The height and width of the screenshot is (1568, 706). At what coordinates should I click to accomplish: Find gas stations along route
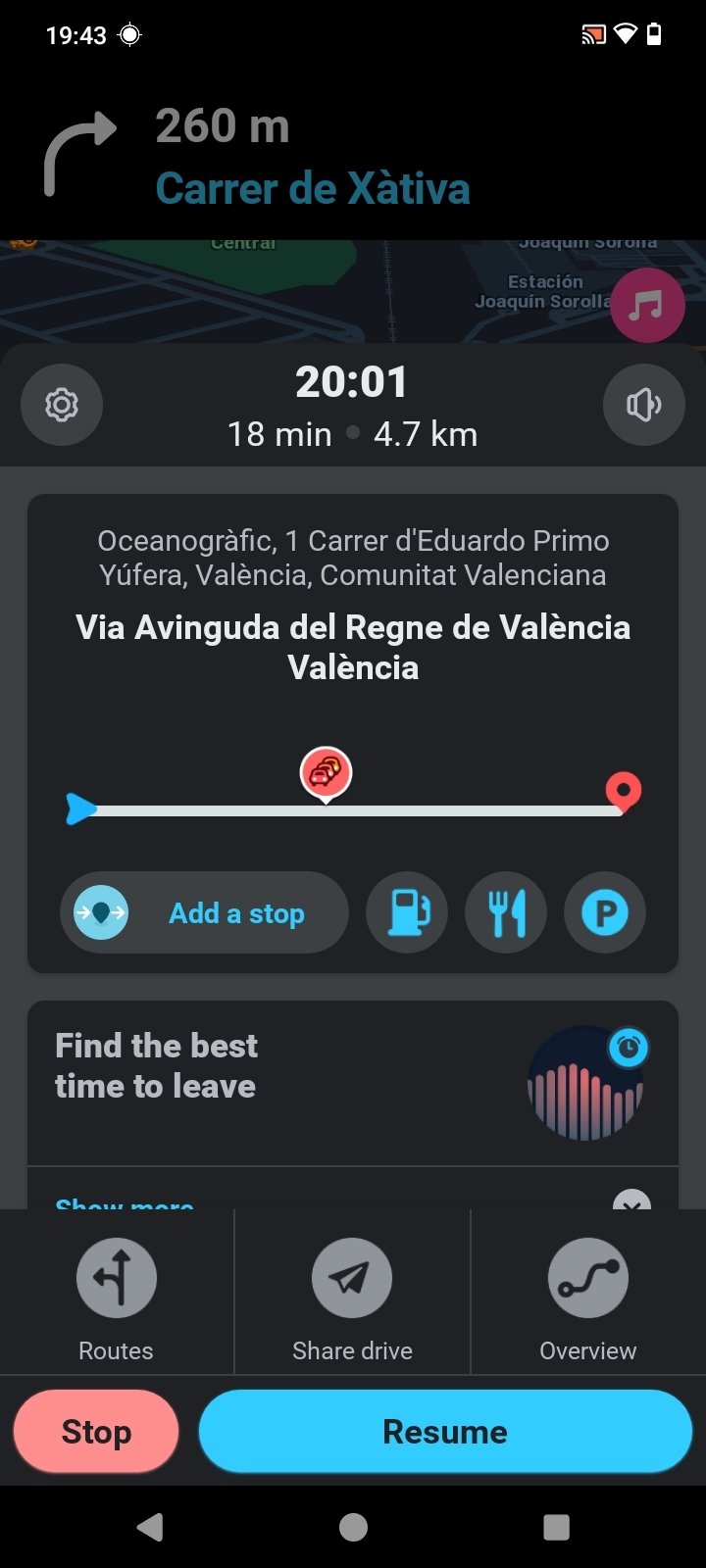point(407,912)
